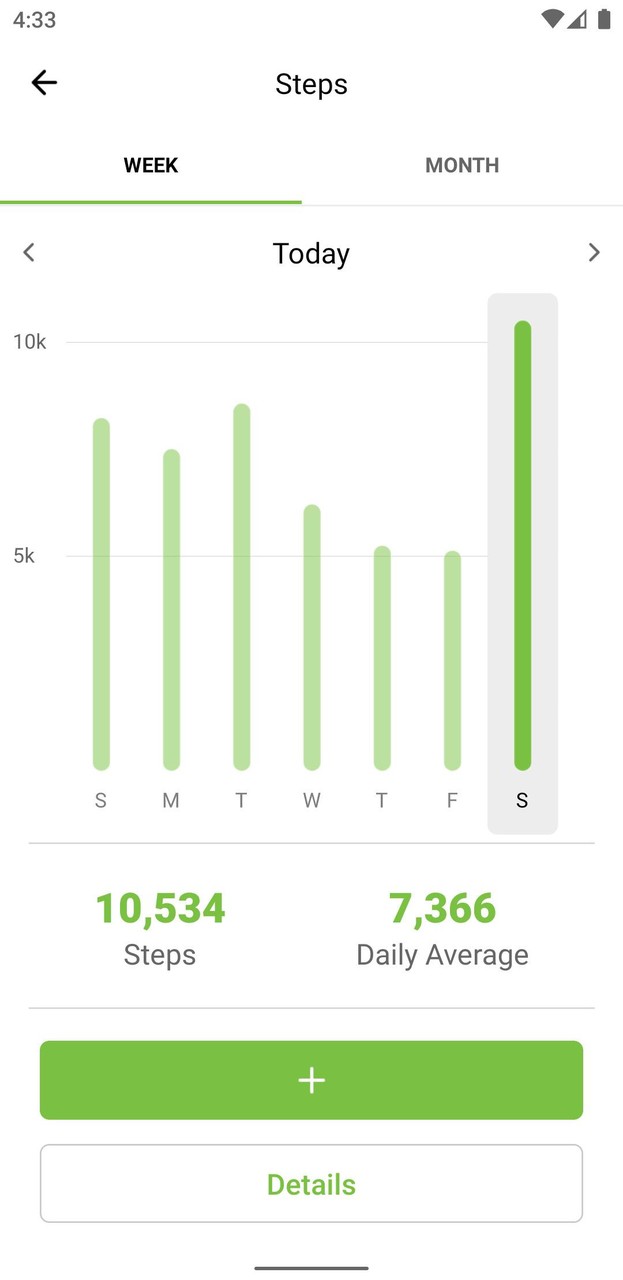Select Monday's bar in the chart
623x1280 pixels.
[x=171, y=610]
